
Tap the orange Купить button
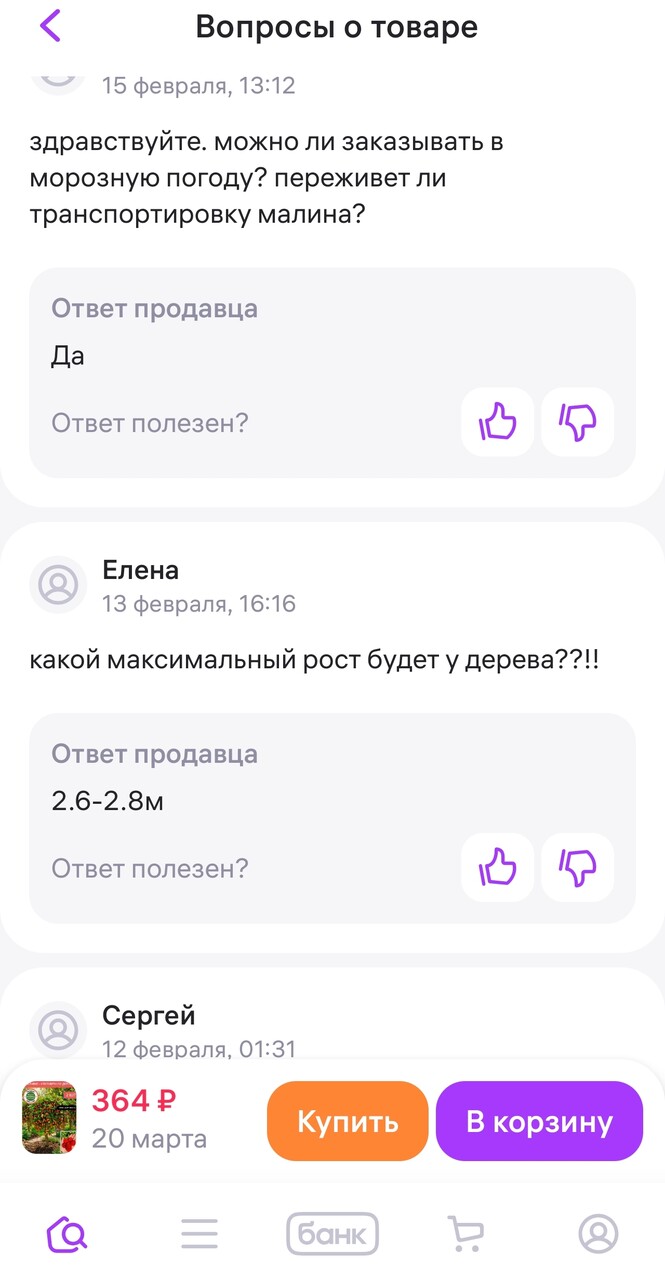347,1121
